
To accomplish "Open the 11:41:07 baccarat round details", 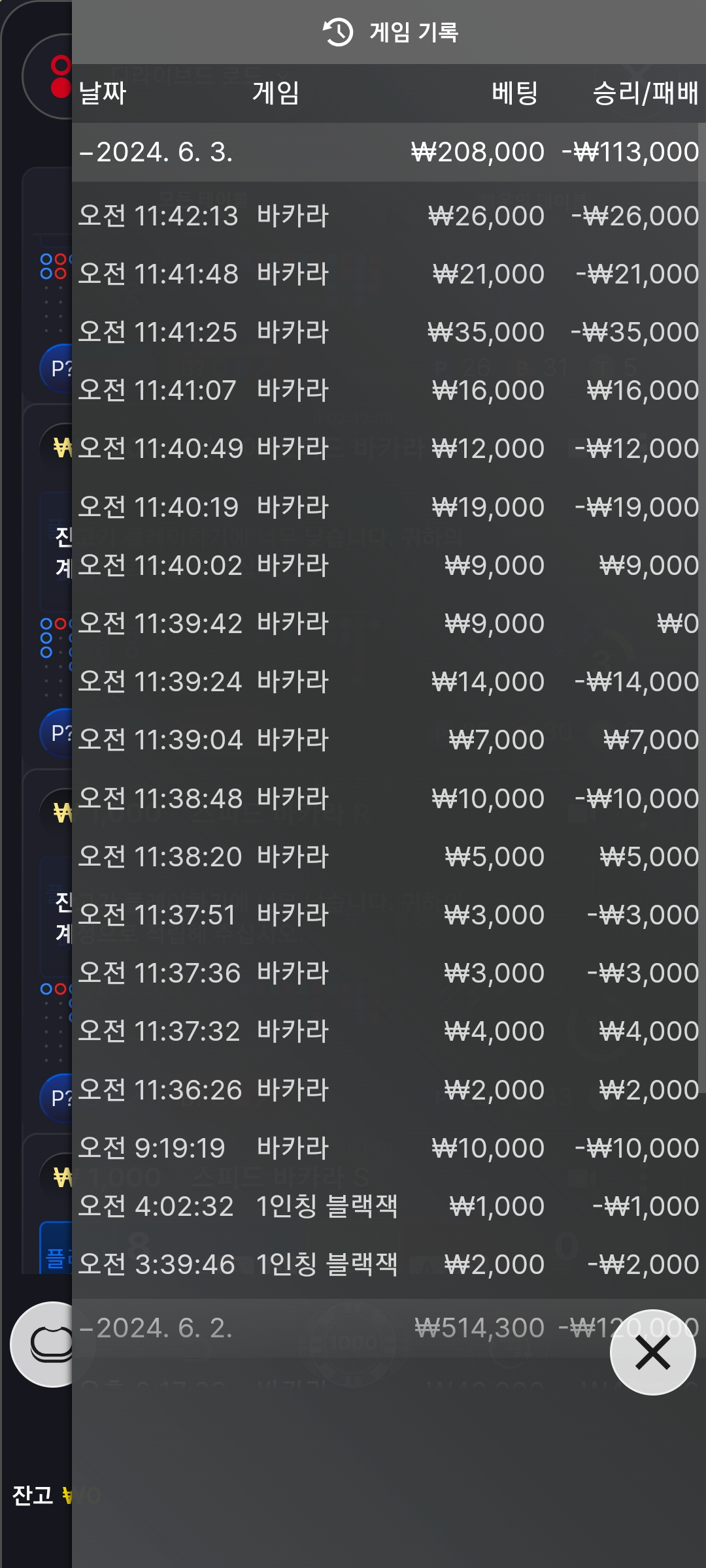I will tap(388, 391).
